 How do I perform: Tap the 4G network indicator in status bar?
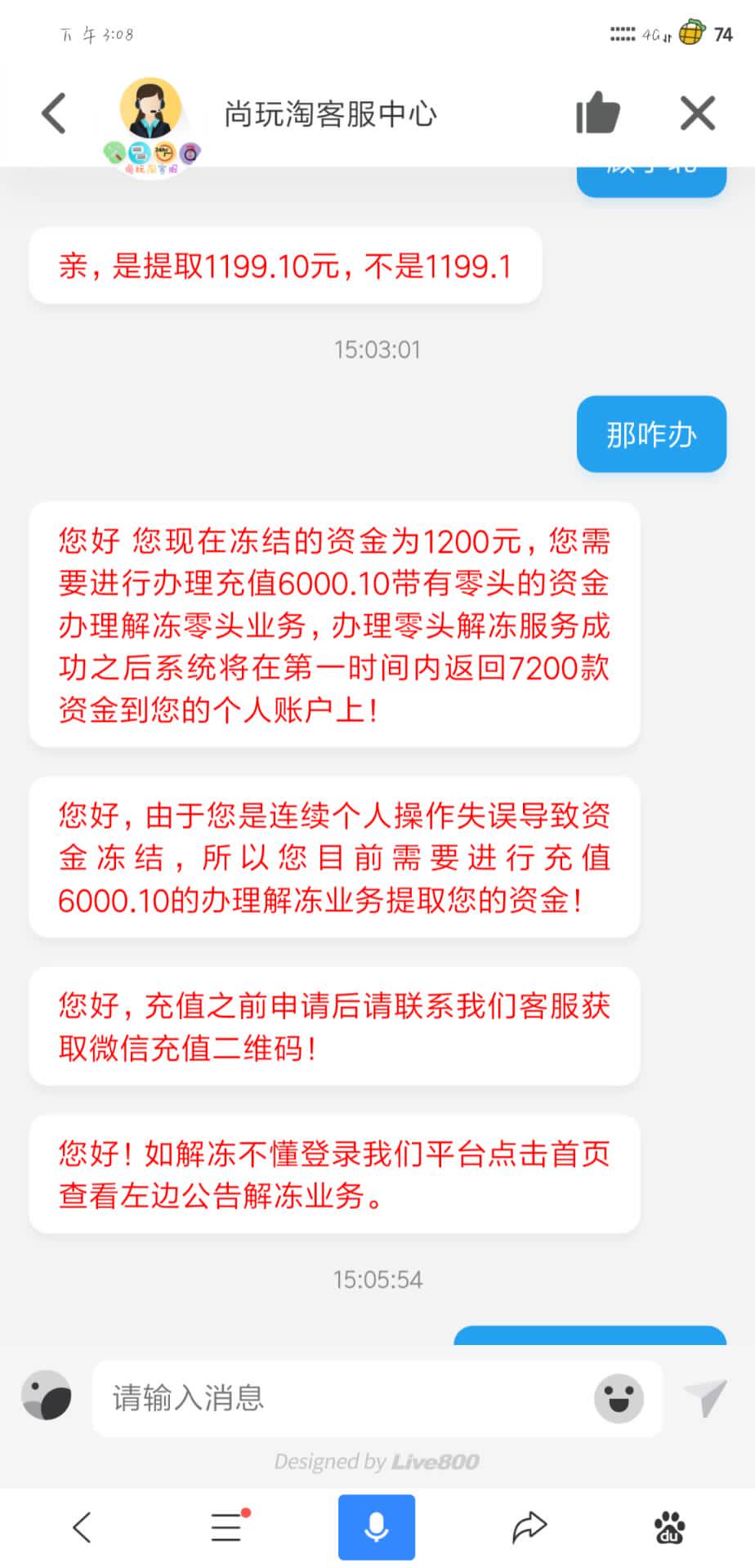click(659, 31)
